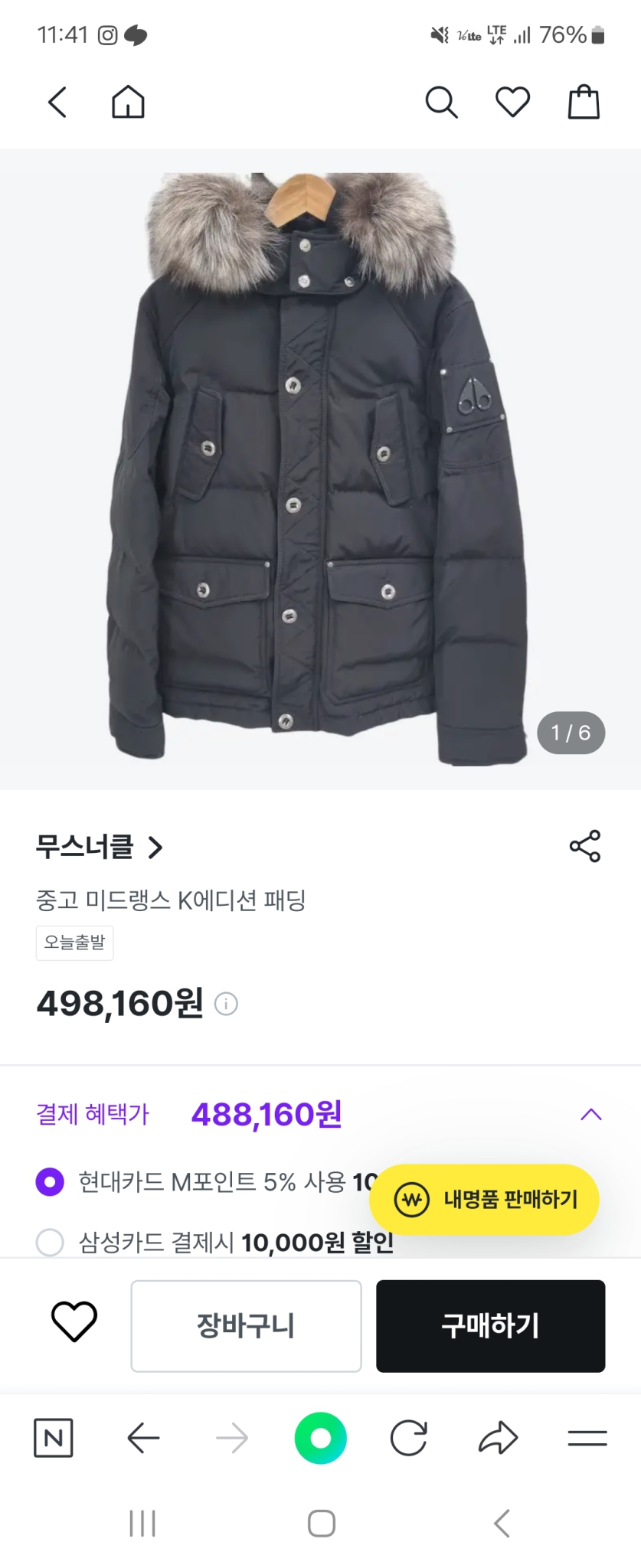Add item to cart with 장바구니
This screenshot has height=1568, width=641.
click(x=246, y=1325)
